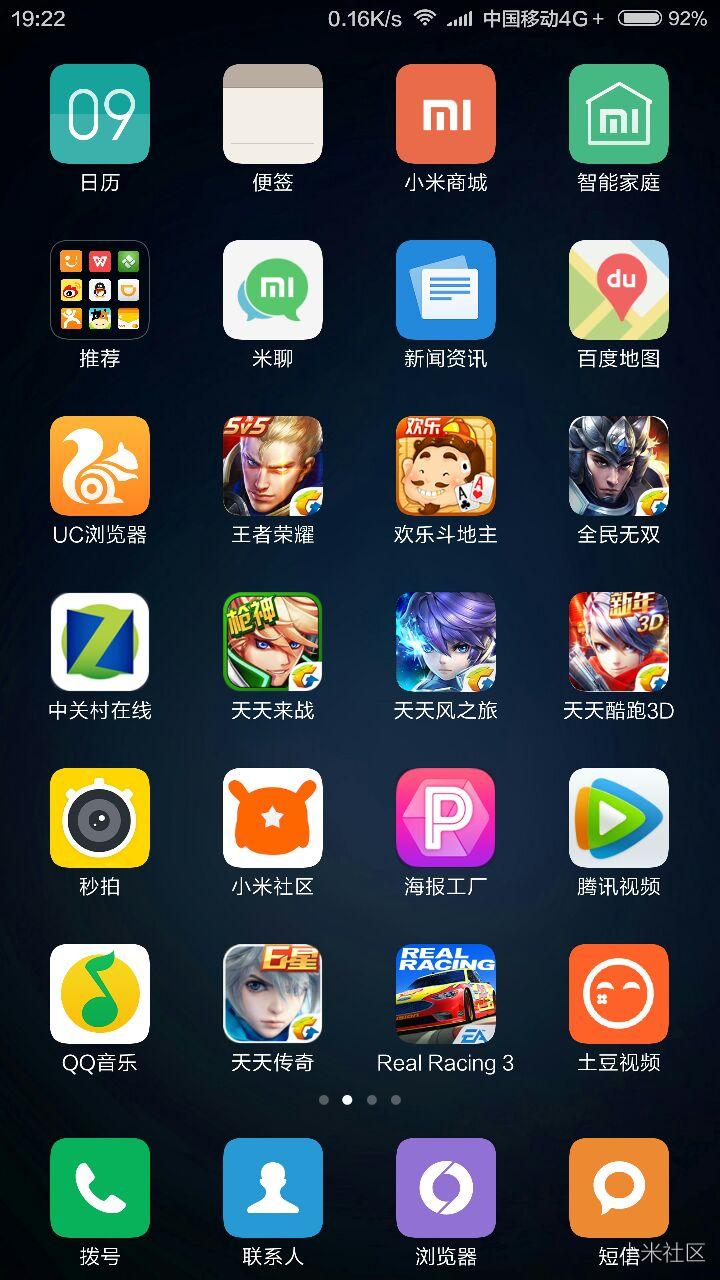This screenshot has width=720, height=1280.
Task: Open the 日历 calendar app
Action: tap(100, 114)
